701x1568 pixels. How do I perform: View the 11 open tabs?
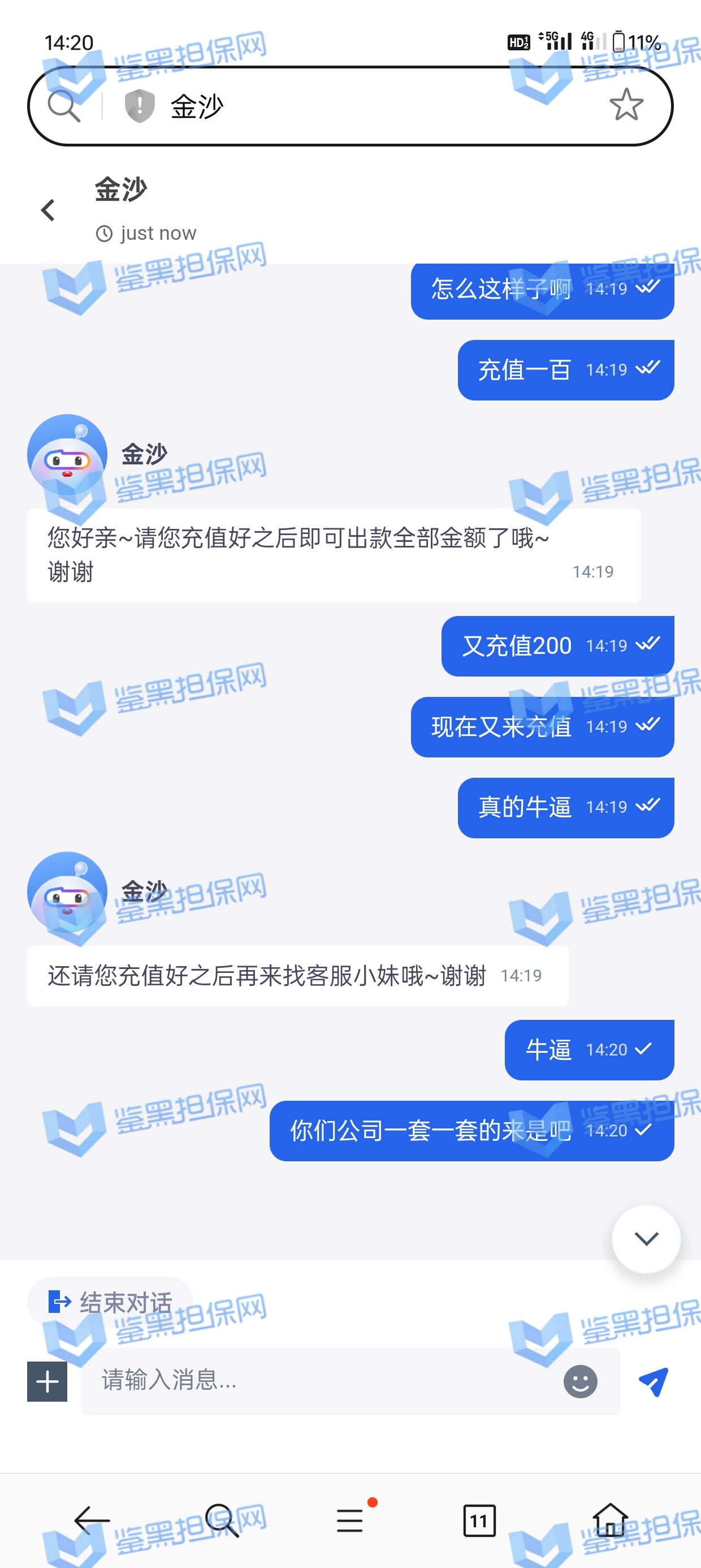pos(479,1520)
